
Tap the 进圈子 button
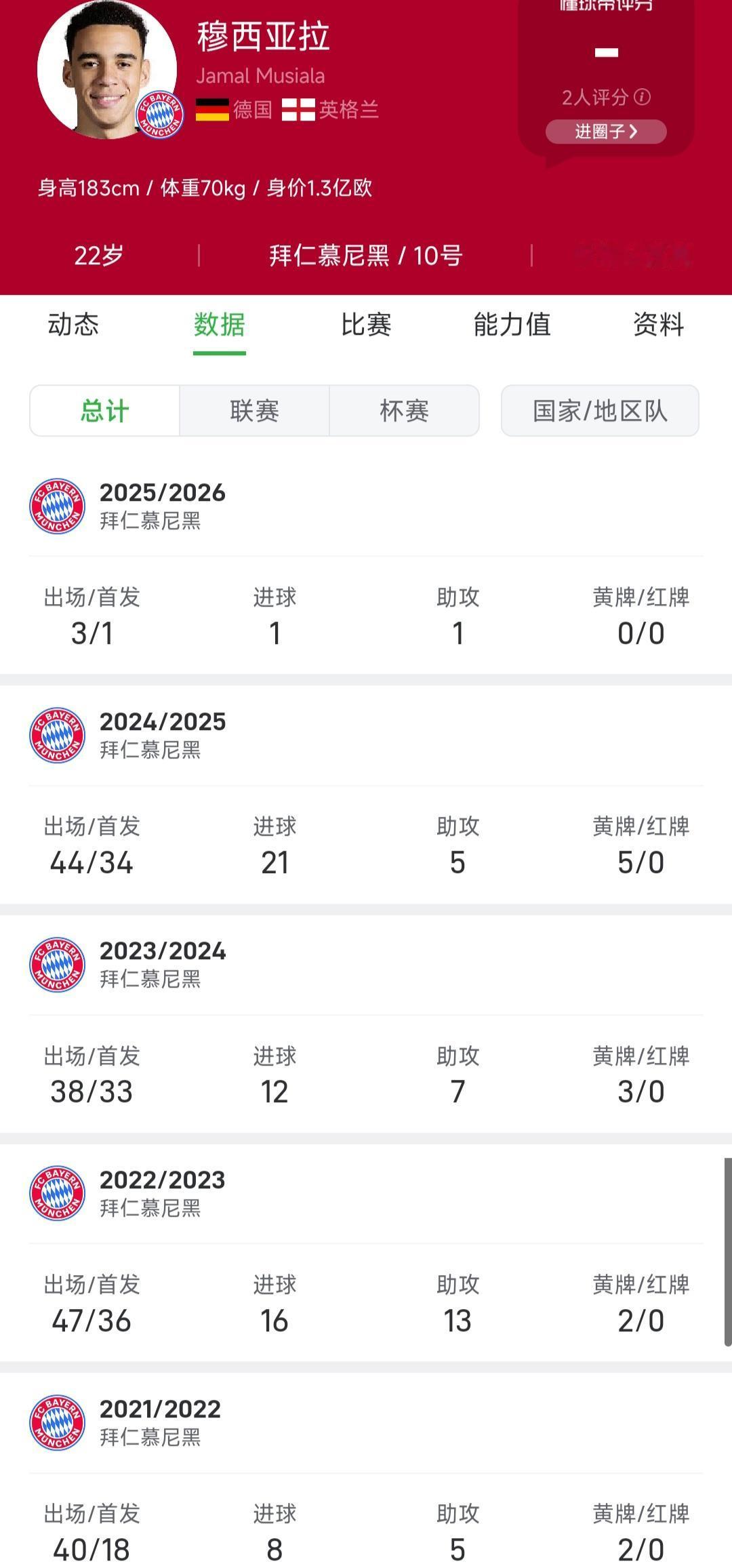[x=606, y=132]
